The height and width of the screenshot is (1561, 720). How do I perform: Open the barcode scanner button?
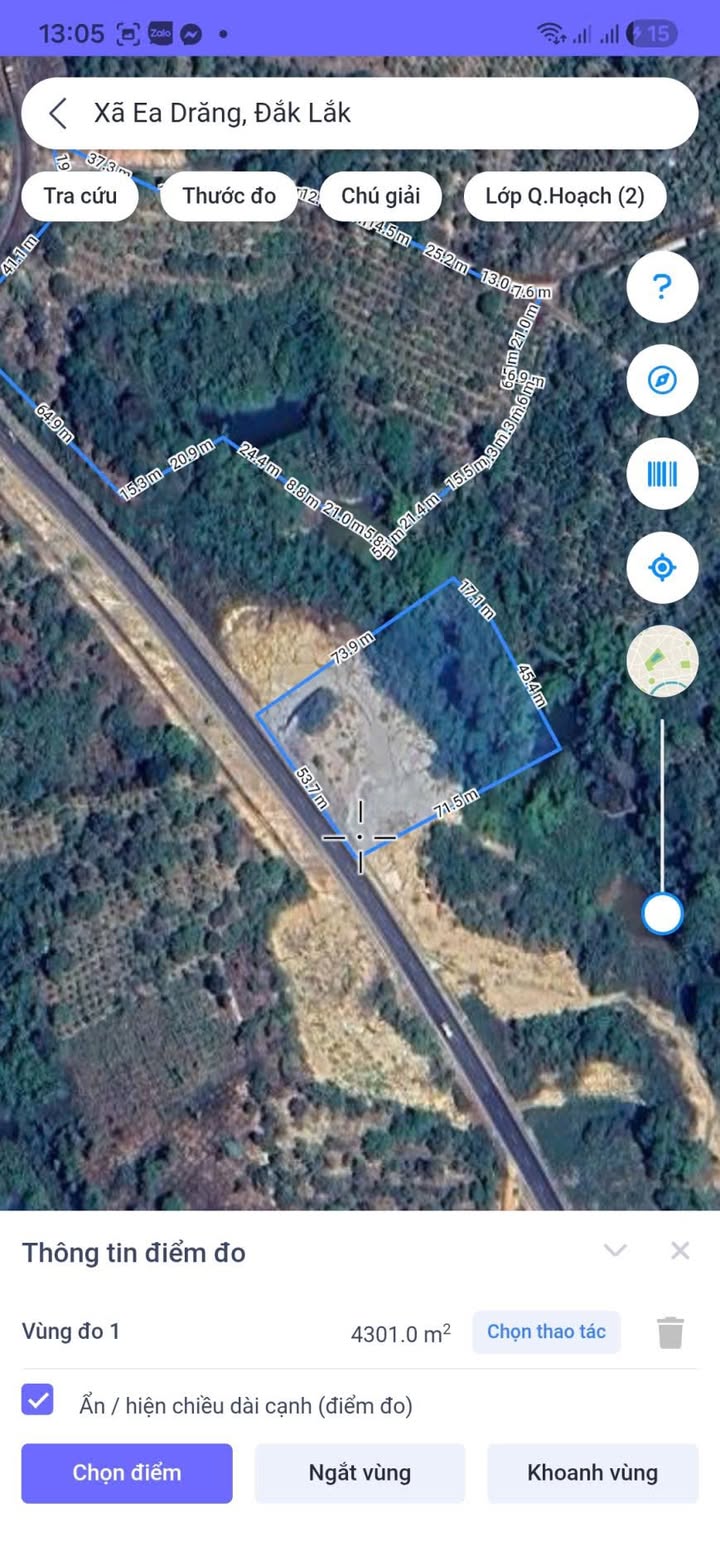[662, 474]
